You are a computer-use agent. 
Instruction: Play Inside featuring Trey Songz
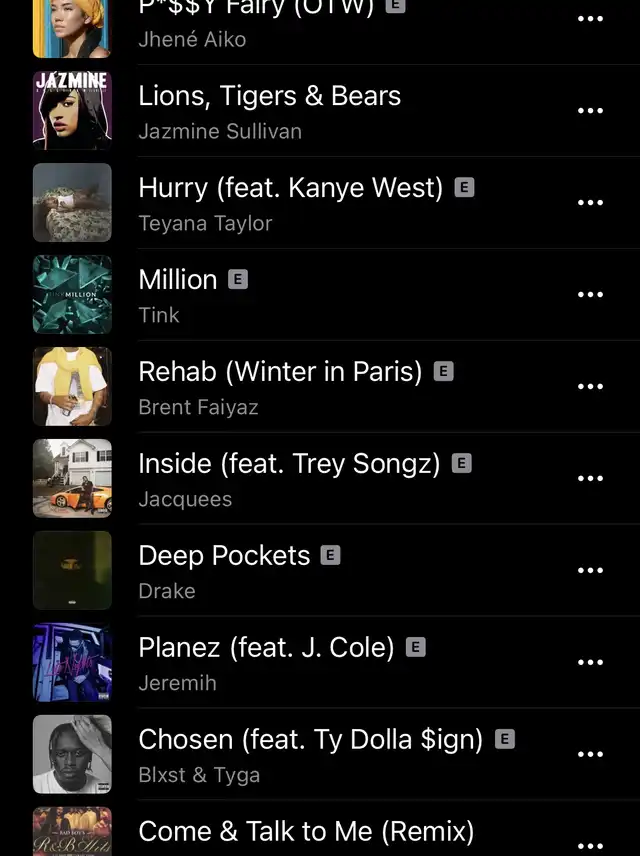(x=289, y=479)
